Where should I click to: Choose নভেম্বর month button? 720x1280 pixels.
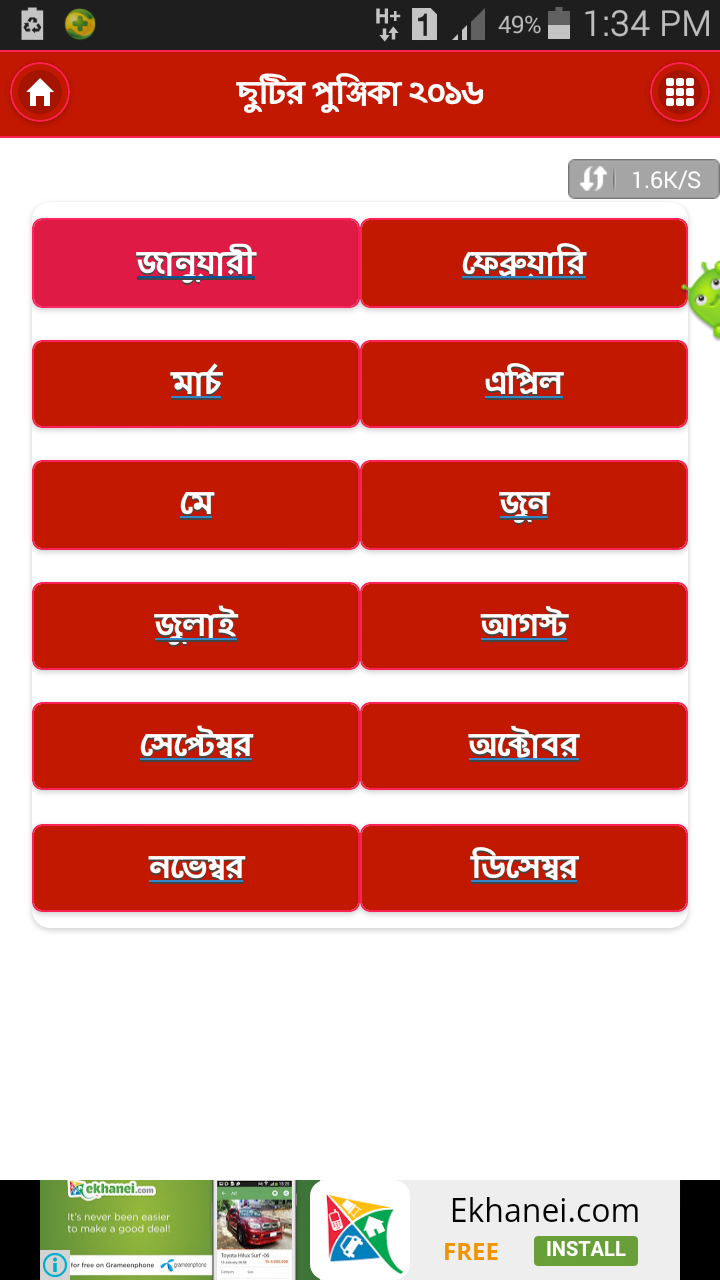click(x=196, y=868)
